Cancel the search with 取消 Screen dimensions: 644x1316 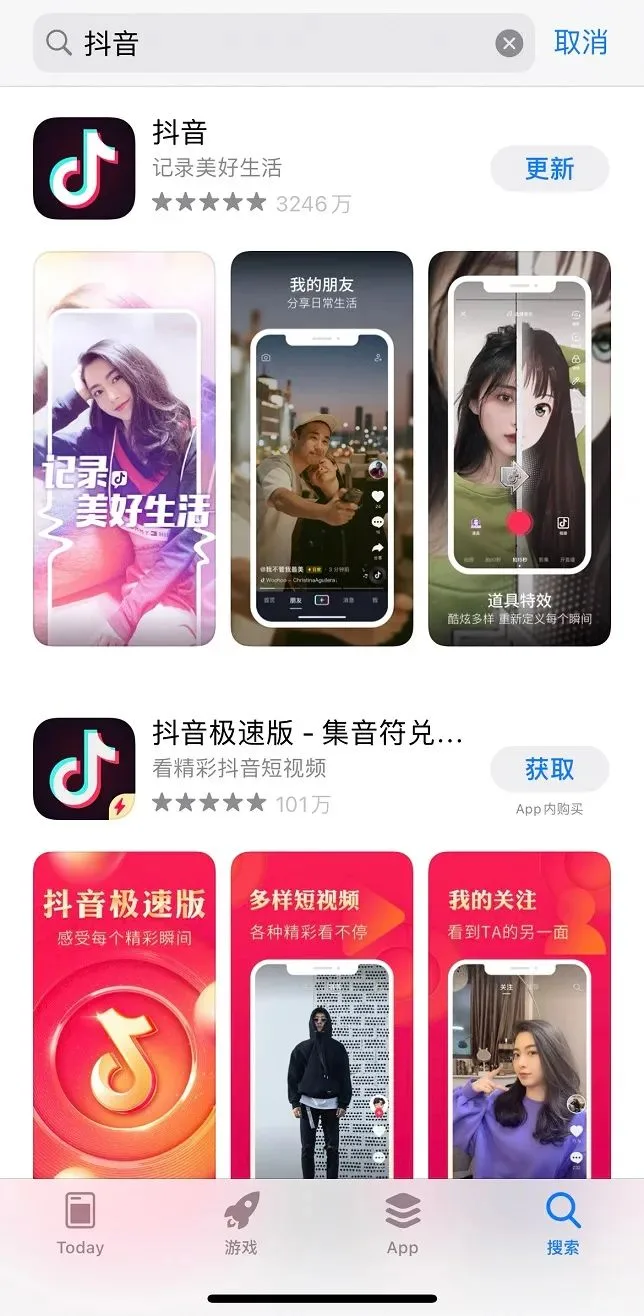point(581,42)
